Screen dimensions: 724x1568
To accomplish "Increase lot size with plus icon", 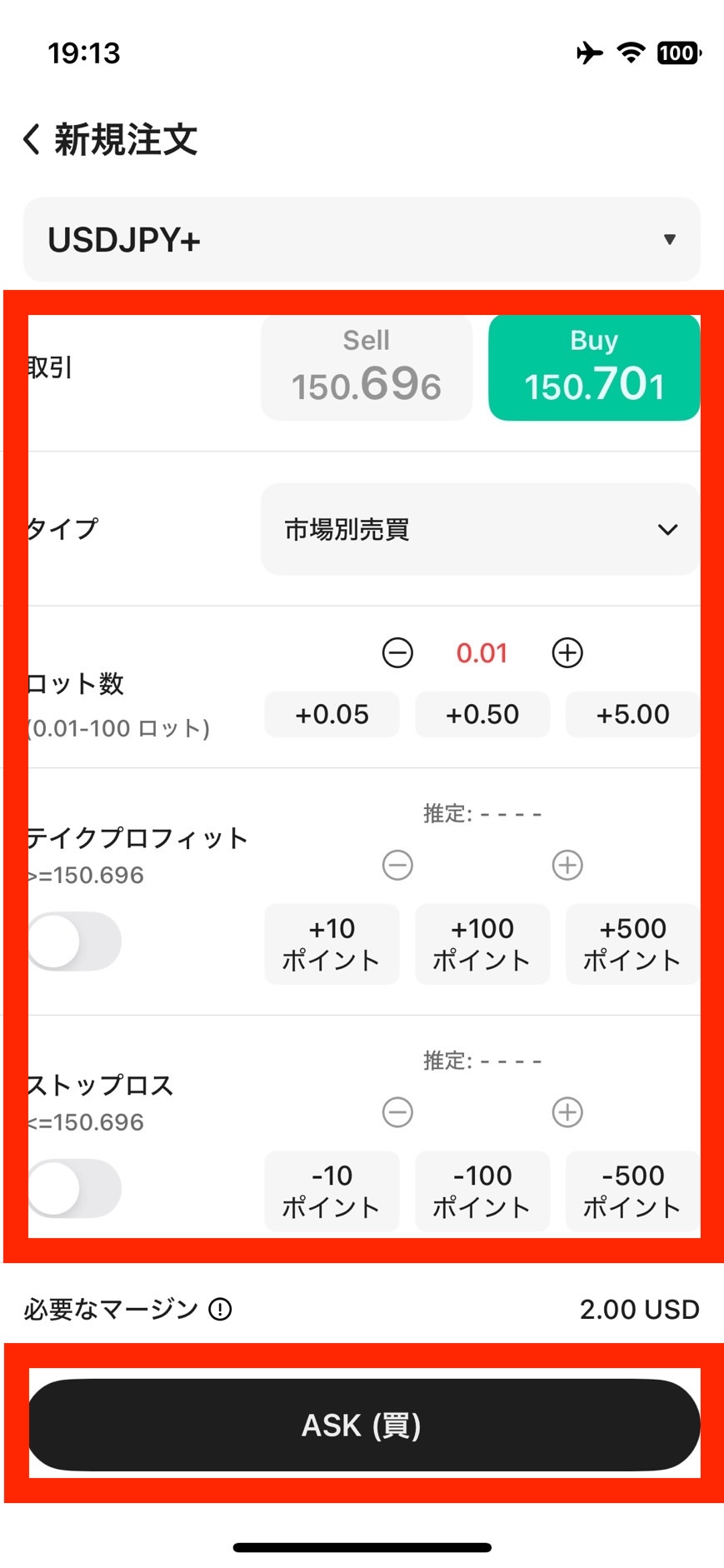I will (x=567, y=652).
